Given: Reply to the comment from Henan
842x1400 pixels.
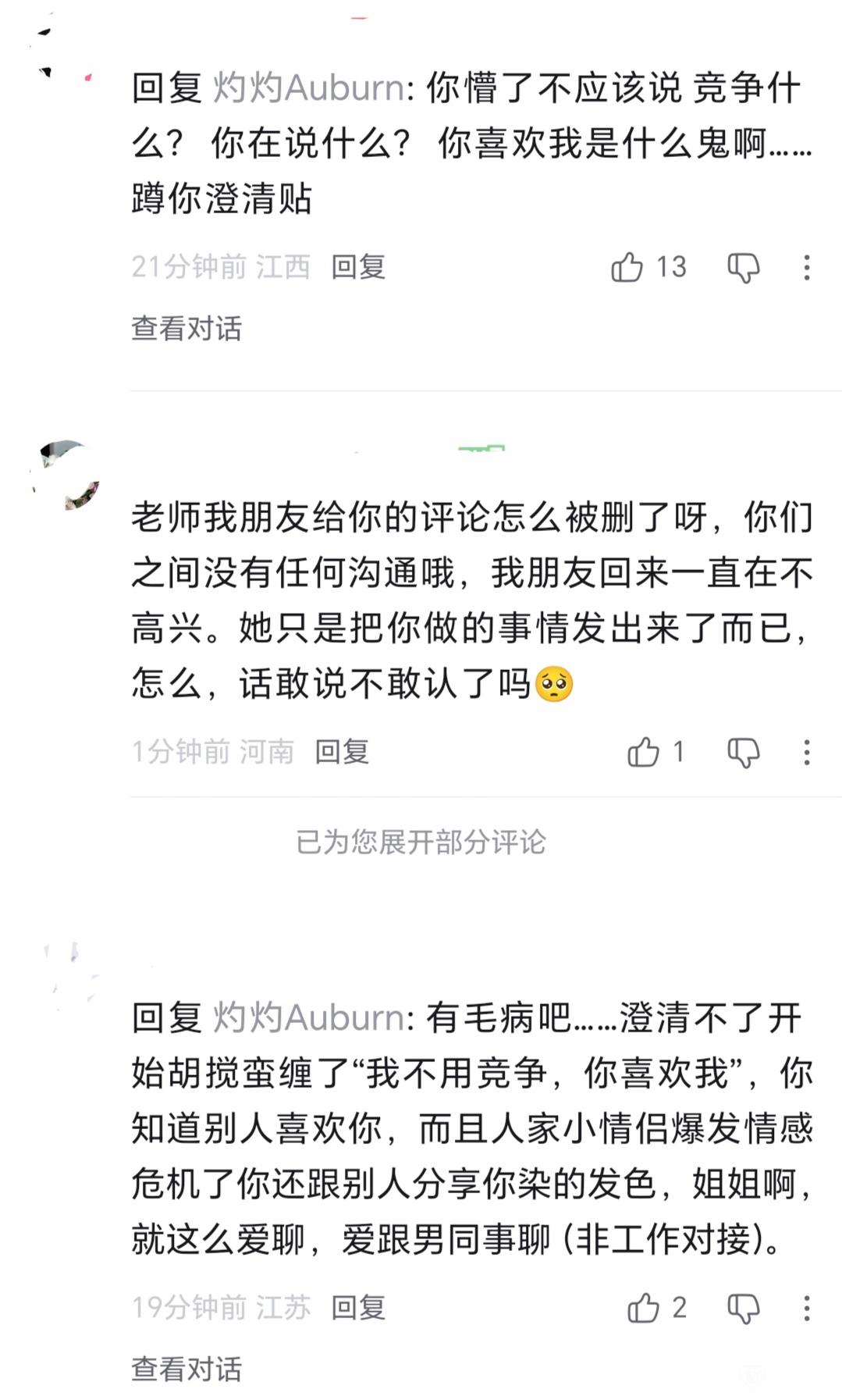Looking at the screenshot, I should (342, 752).
